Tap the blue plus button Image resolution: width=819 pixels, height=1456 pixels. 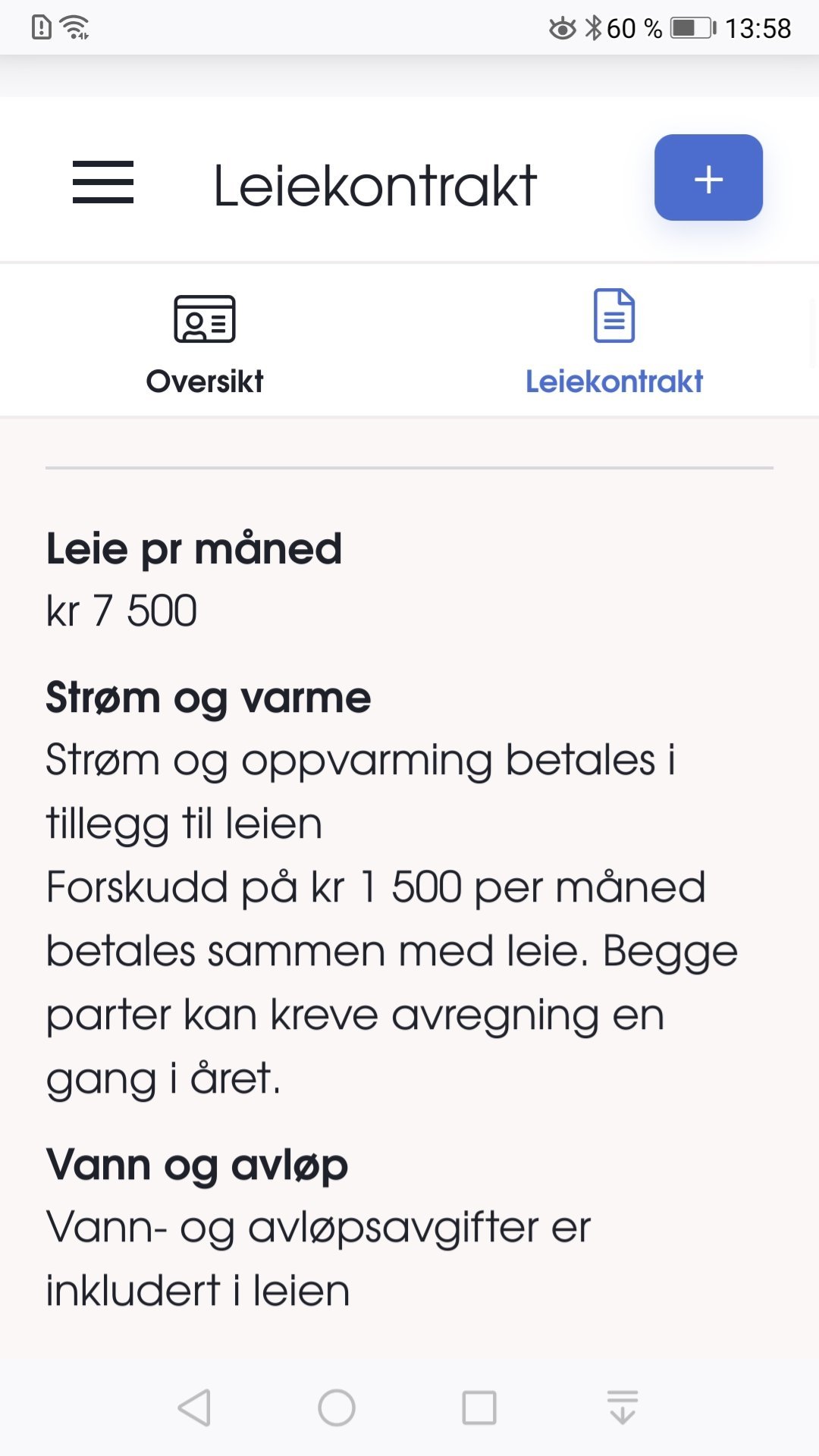(708, 177)
